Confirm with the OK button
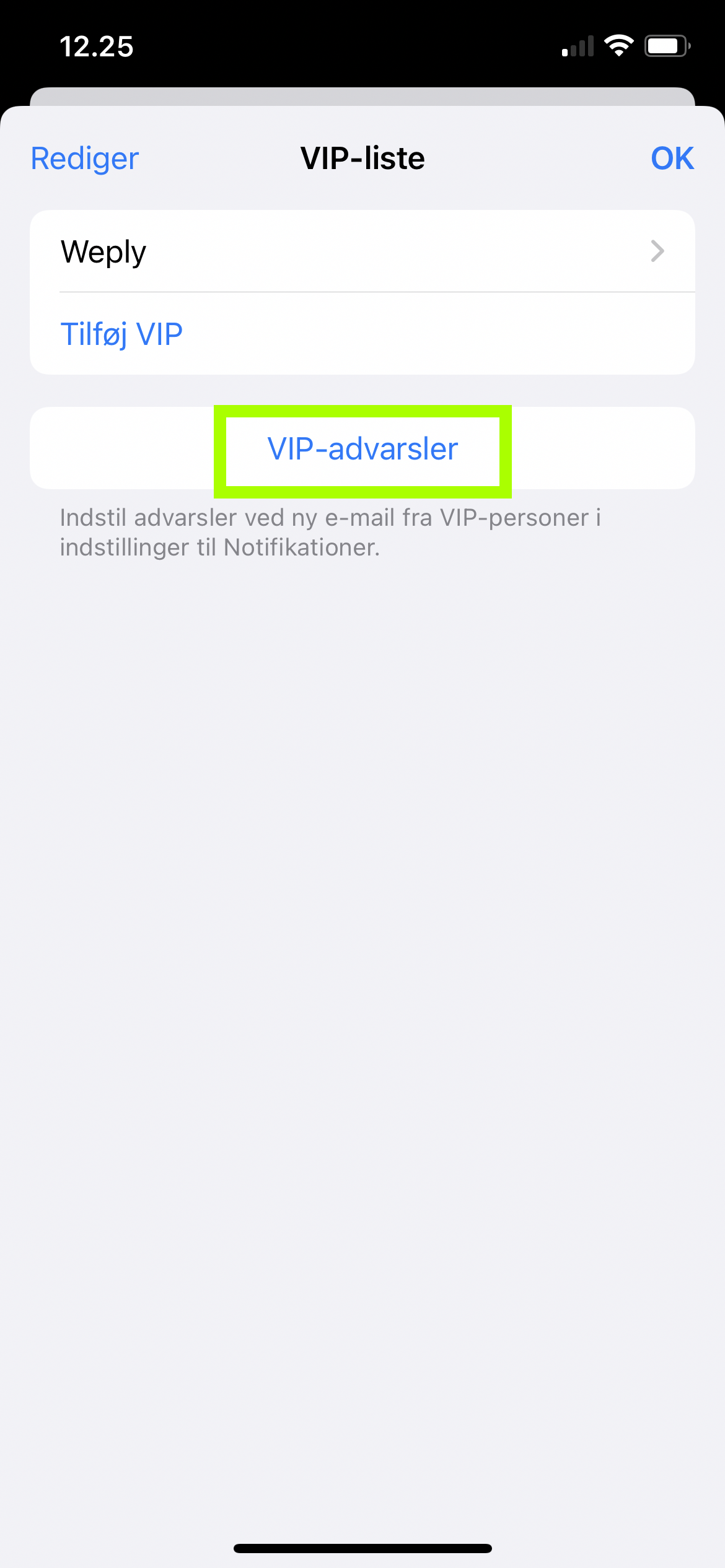725x1568 pixels. pos(672,159)
